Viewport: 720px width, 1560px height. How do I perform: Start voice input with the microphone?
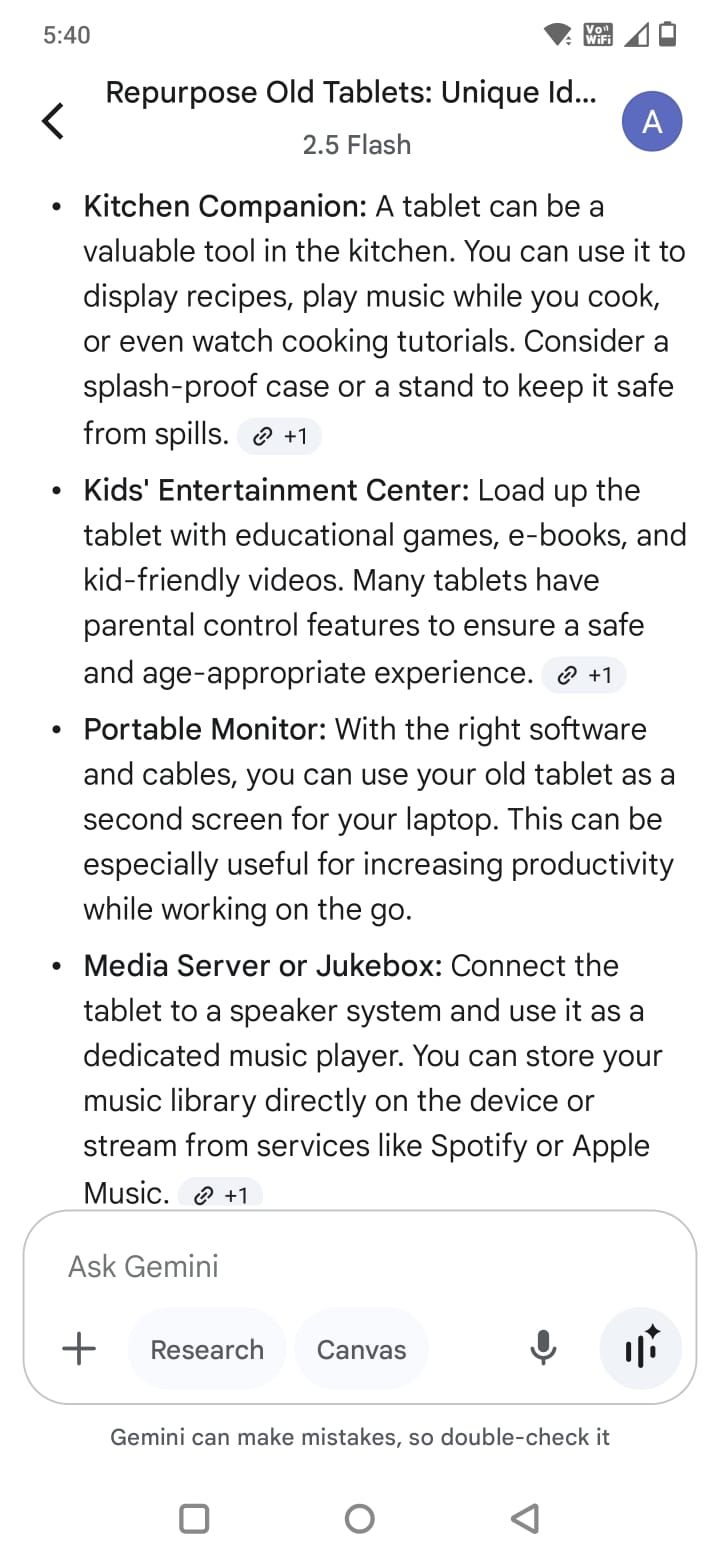[x=543, y=1349]
